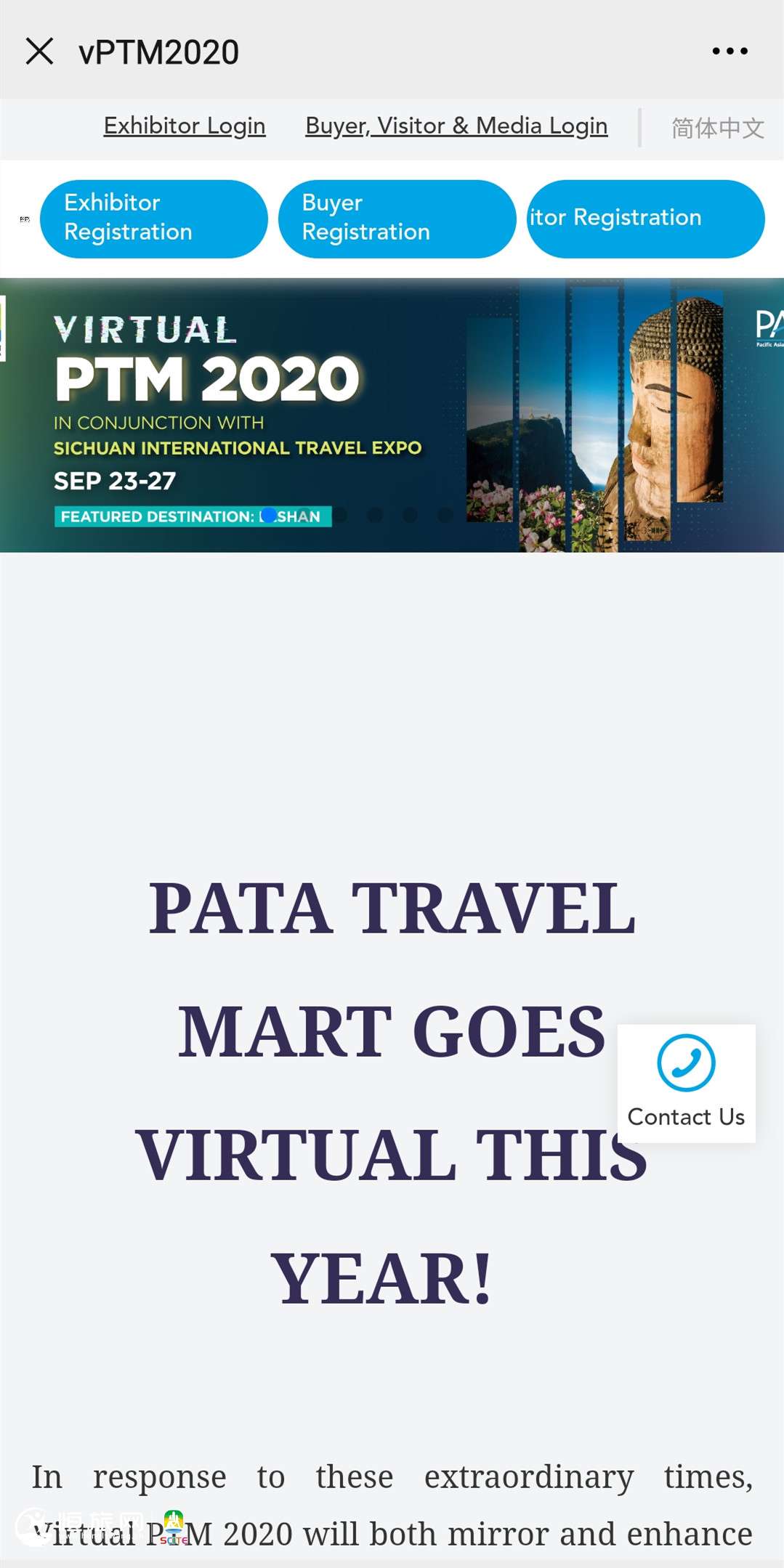The width and height of the screenshot is (784, 1568).
Task: Open the Virtual PTM 2020 banner
Action: [x=392, y=415]
